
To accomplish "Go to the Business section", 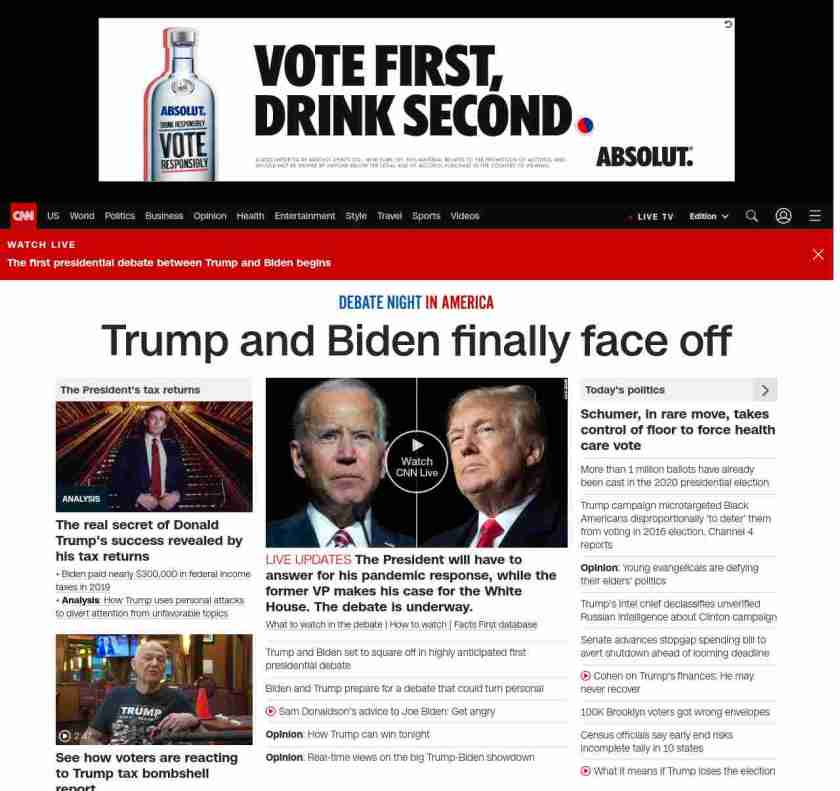I will [164, 216].
